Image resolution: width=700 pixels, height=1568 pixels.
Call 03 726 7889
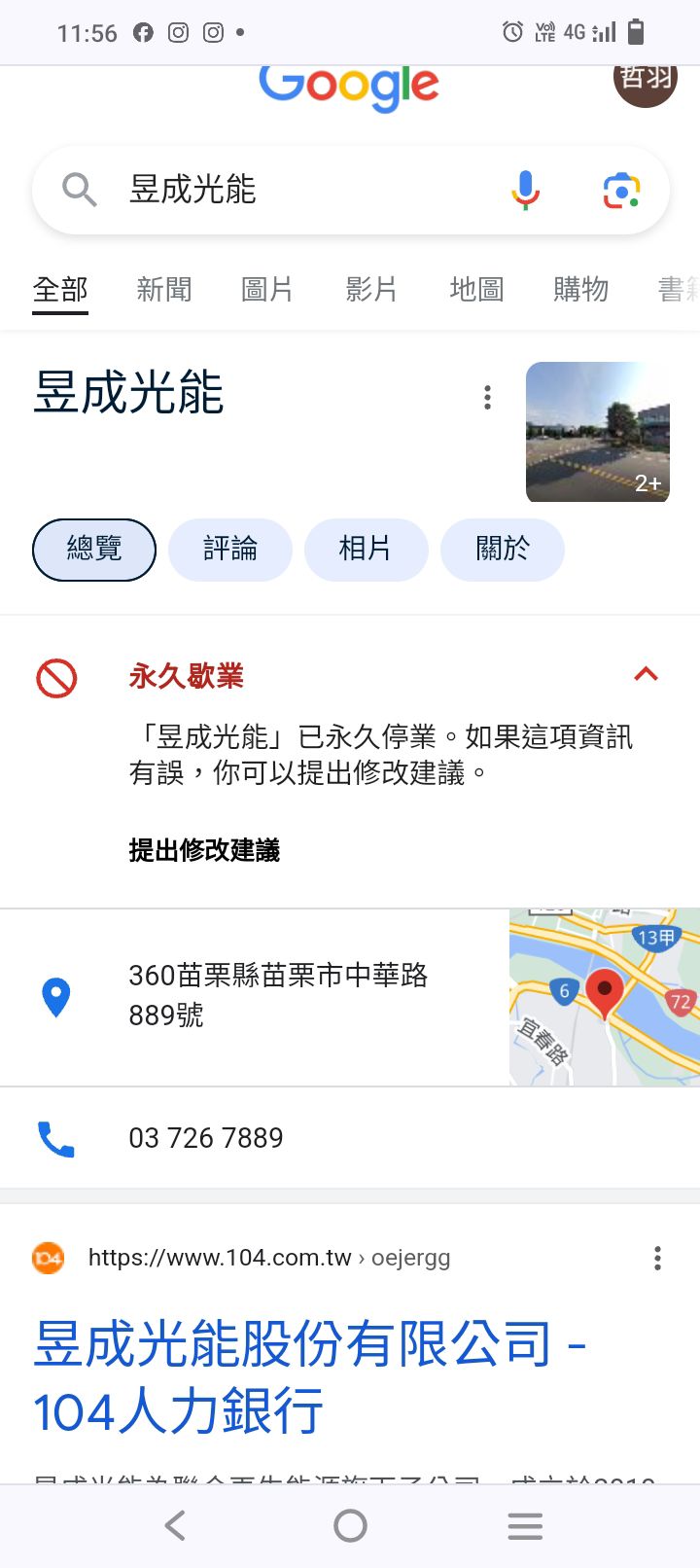click(x=206, y=1138)
